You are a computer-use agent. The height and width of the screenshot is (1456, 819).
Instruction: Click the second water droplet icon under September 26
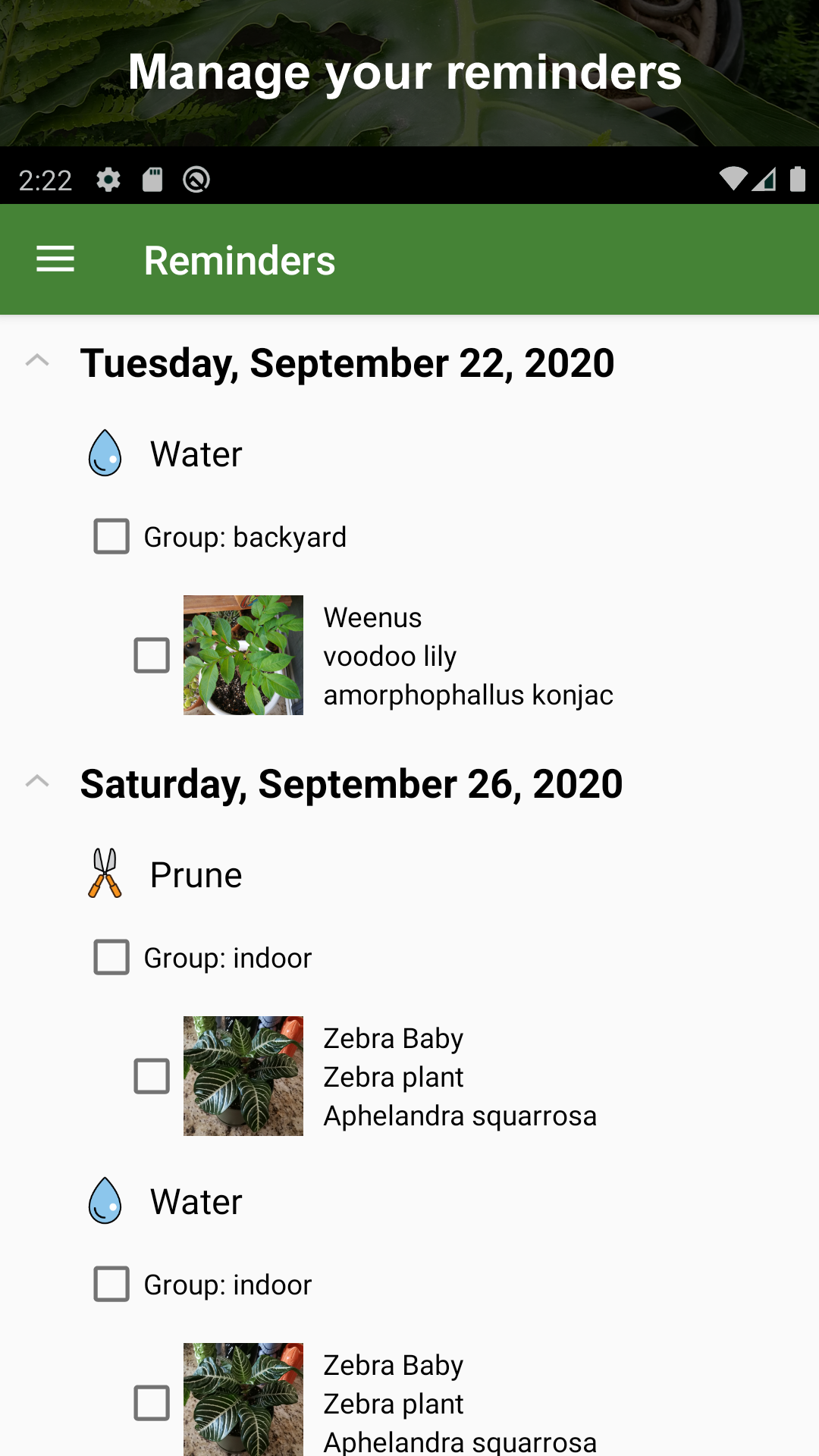pyautogui.click(x=105, y=1200)
